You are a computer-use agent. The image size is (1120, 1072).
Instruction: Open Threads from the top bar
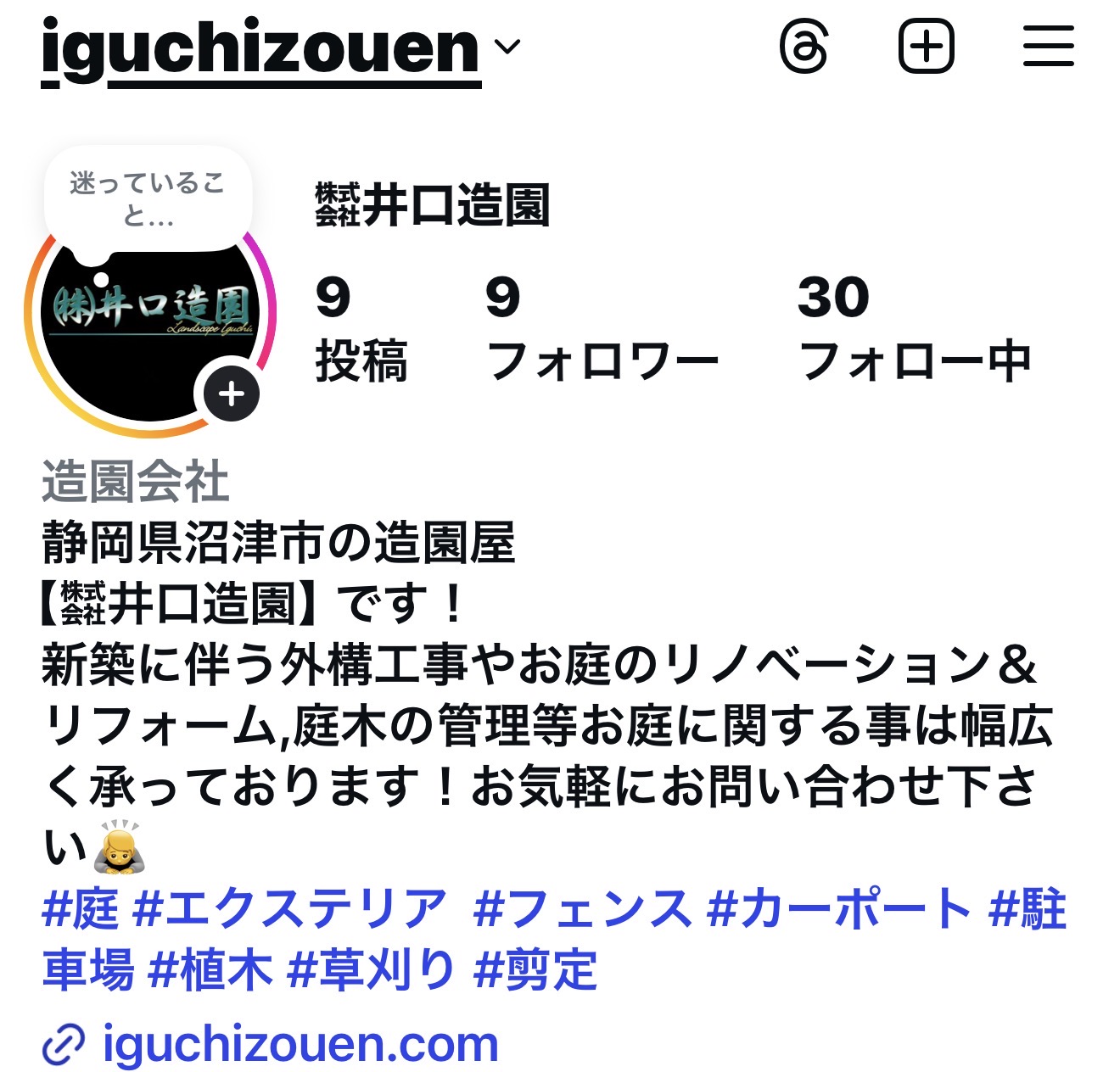(x=803, y=47)
